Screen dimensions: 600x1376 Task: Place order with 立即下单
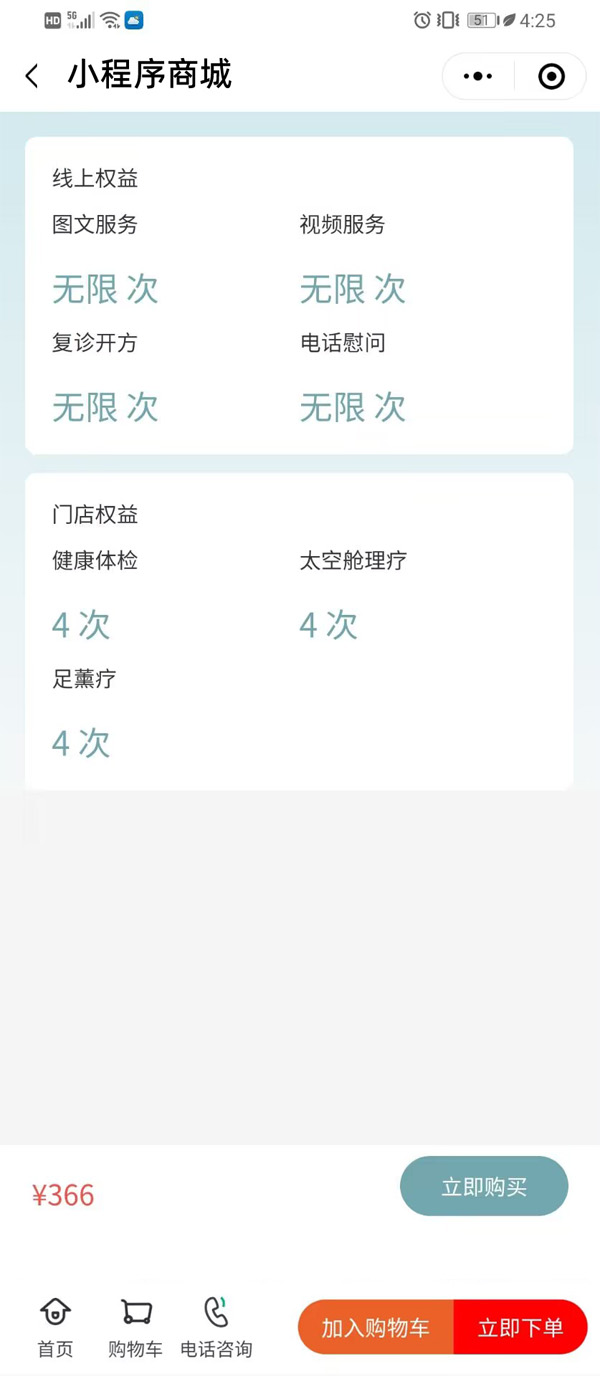click(x=520, y=1327)
